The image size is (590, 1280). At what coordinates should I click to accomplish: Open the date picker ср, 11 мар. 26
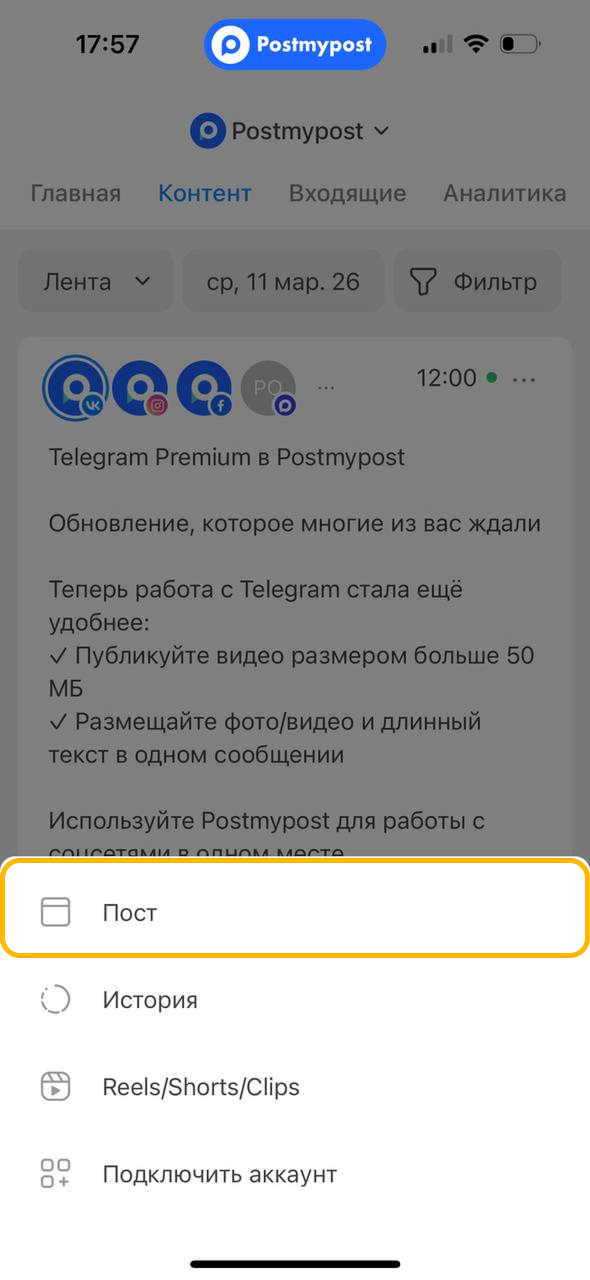point(283,281)
